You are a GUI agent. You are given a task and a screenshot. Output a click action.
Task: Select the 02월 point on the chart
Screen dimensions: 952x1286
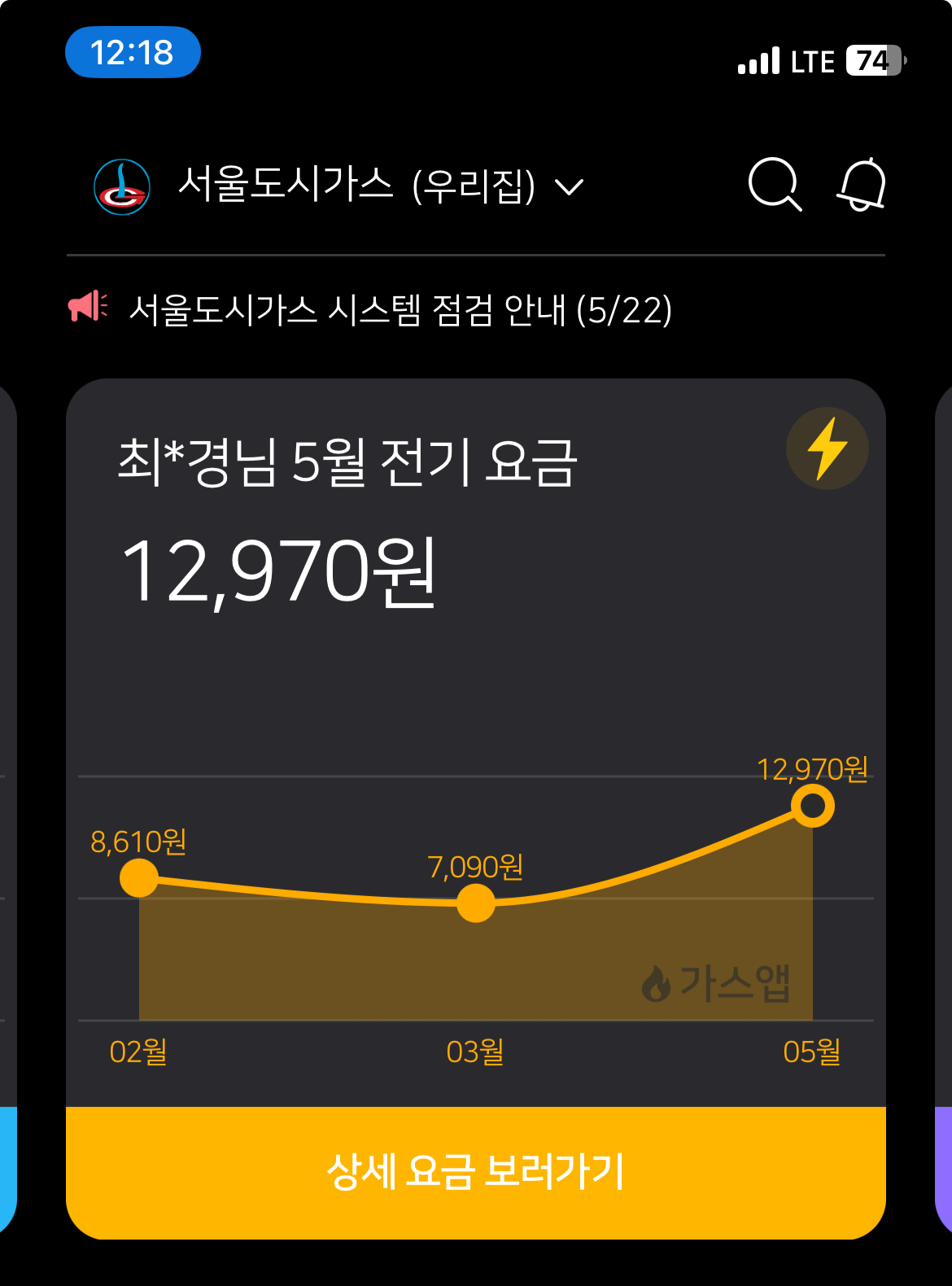tap(139, 878)
